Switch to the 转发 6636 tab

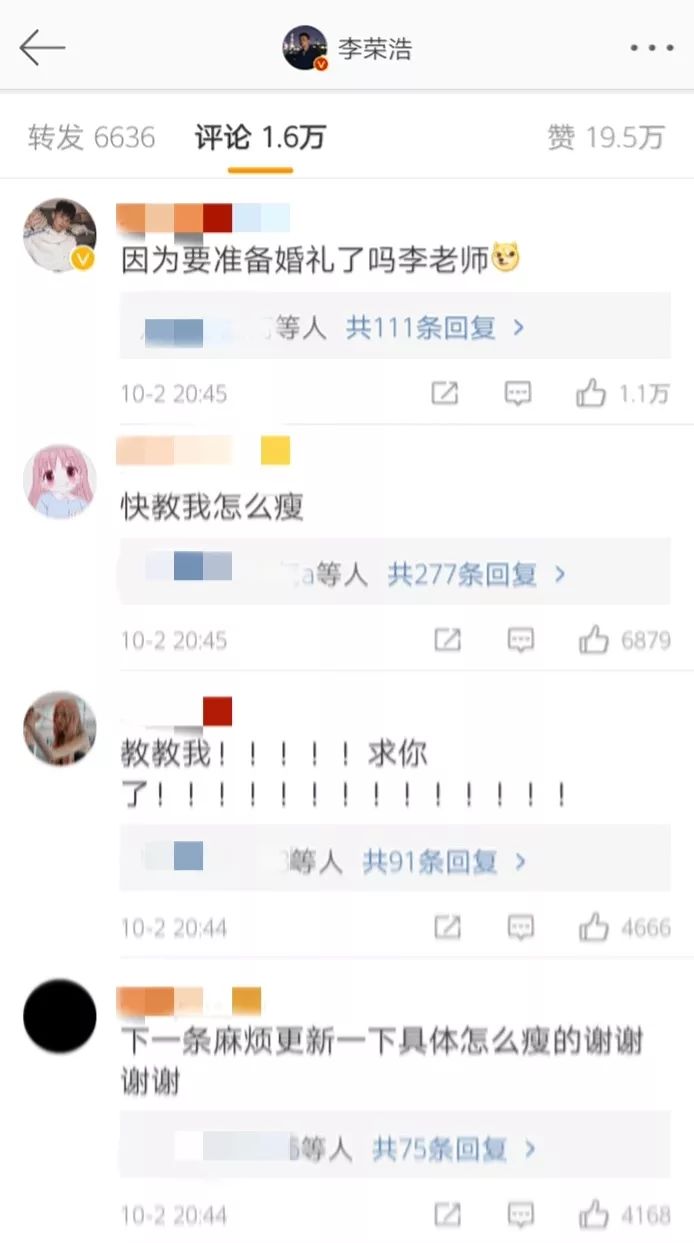pos(92,138)
